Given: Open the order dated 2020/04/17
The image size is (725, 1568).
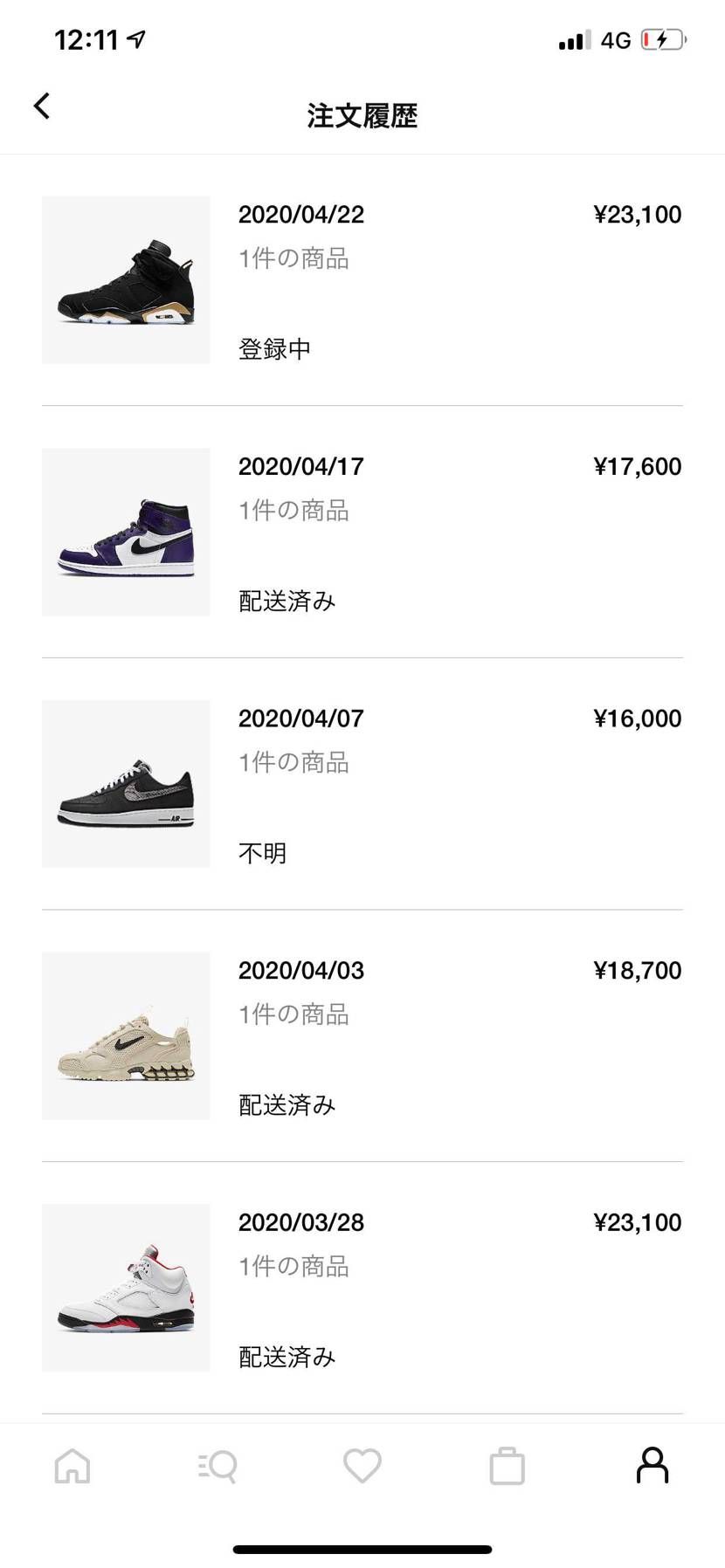Looking at the screenshot, I should click(362, 532).
